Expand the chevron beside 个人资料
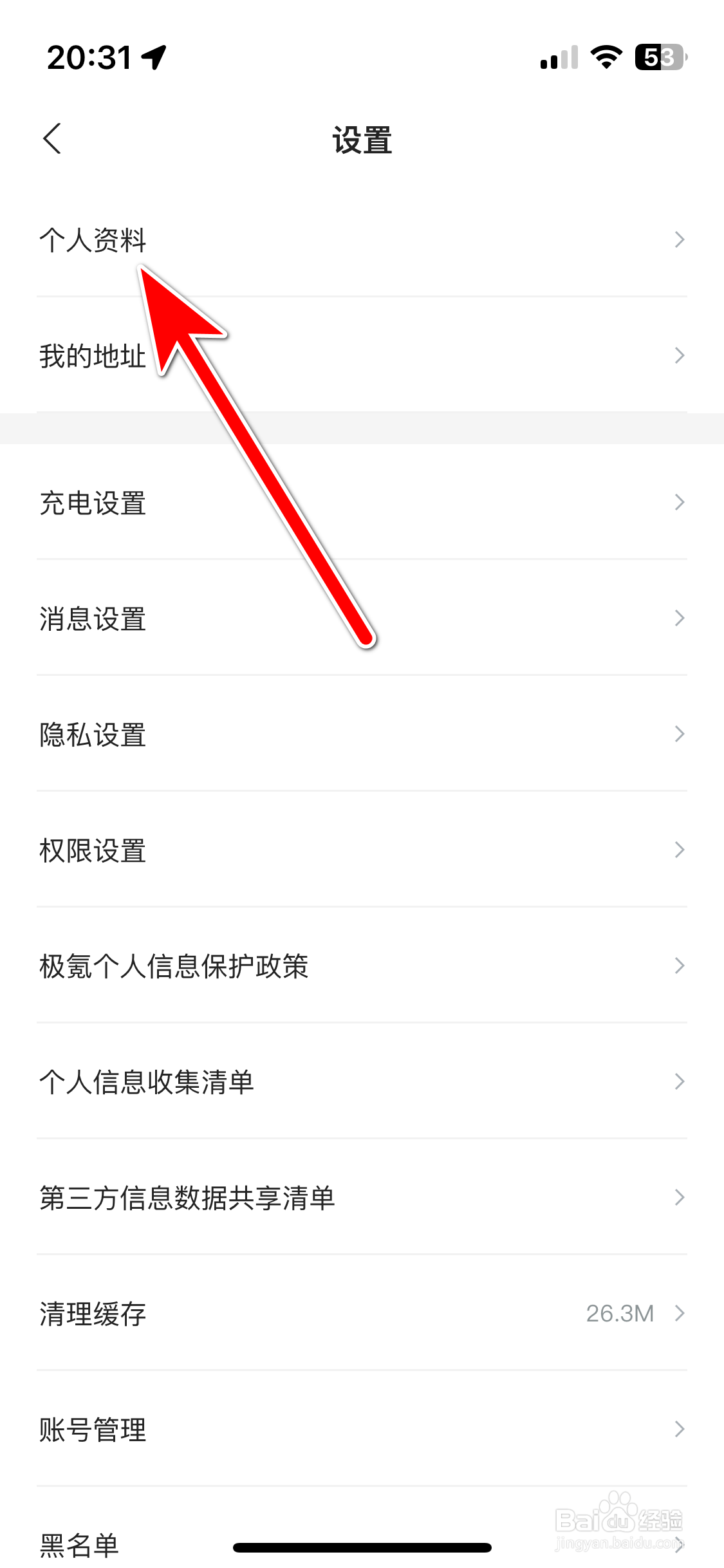The width and height of the screenshot is (724, 1568). point(680,240)
